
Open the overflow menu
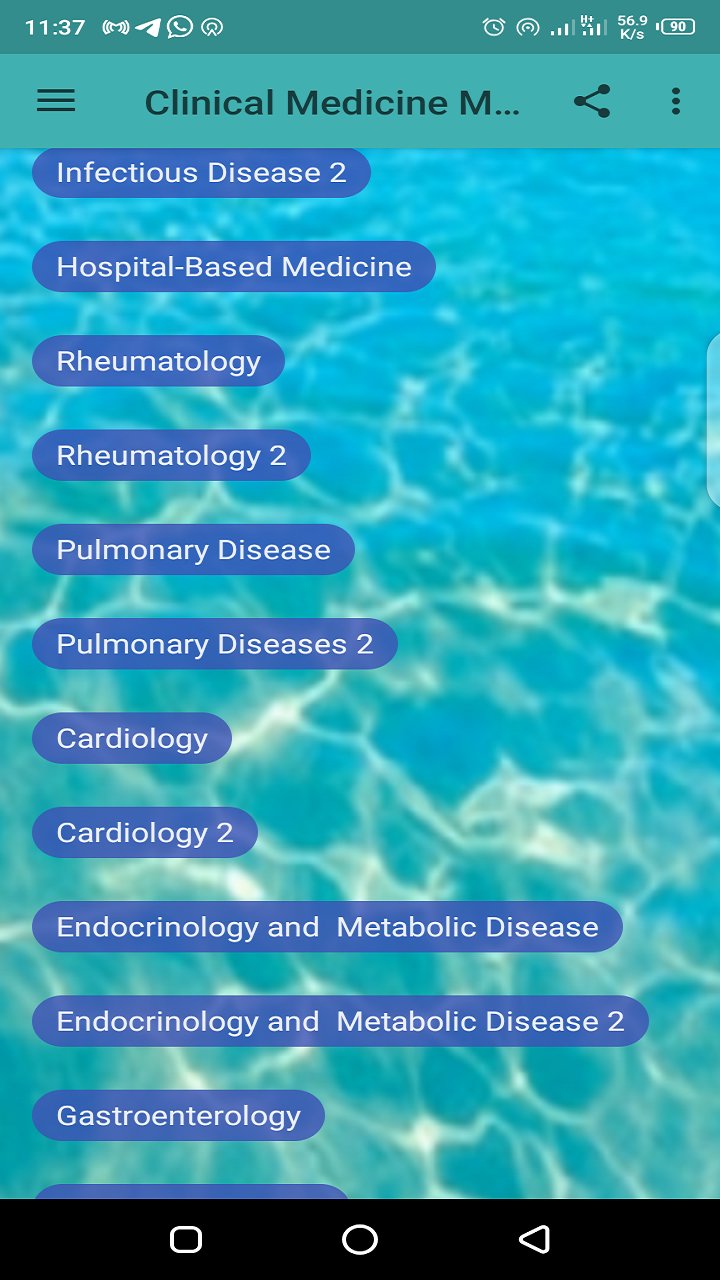click(x=676, y=101)
